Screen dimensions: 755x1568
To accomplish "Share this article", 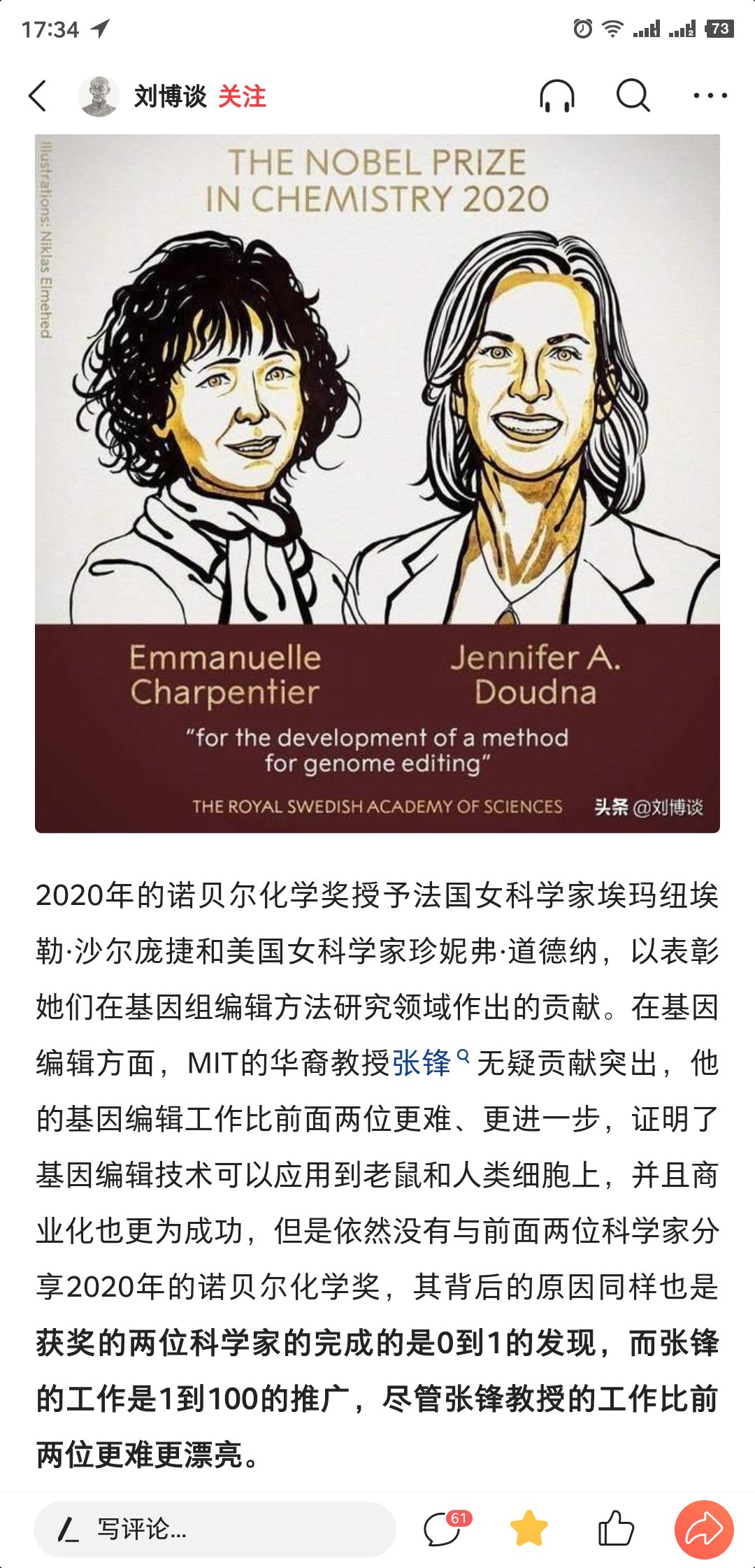I will (703, 1529).
